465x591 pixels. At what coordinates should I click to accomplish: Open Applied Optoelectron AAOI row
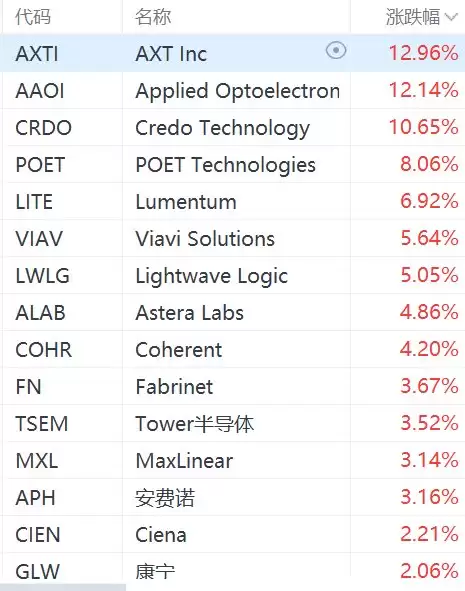click(232, 90)
